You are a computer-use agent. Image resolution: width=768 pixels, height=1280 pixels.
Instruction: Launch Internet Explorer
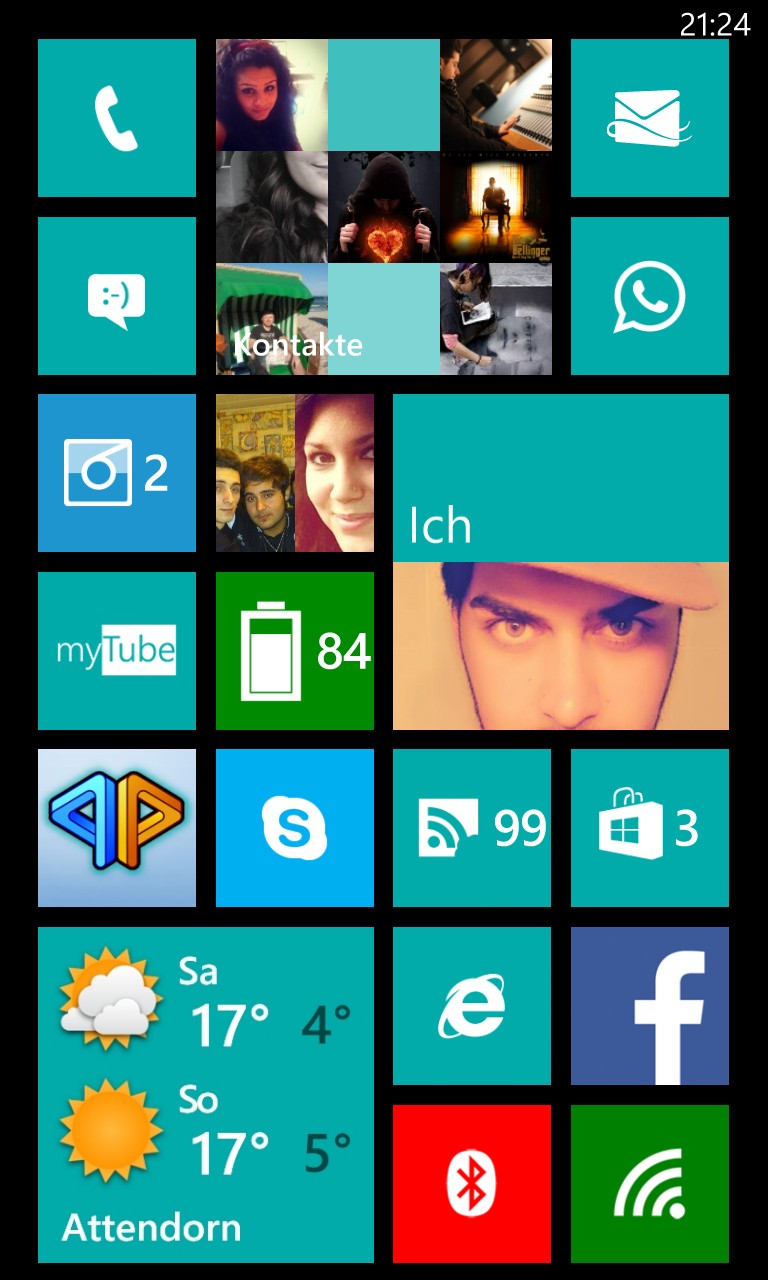point(472,1006)
